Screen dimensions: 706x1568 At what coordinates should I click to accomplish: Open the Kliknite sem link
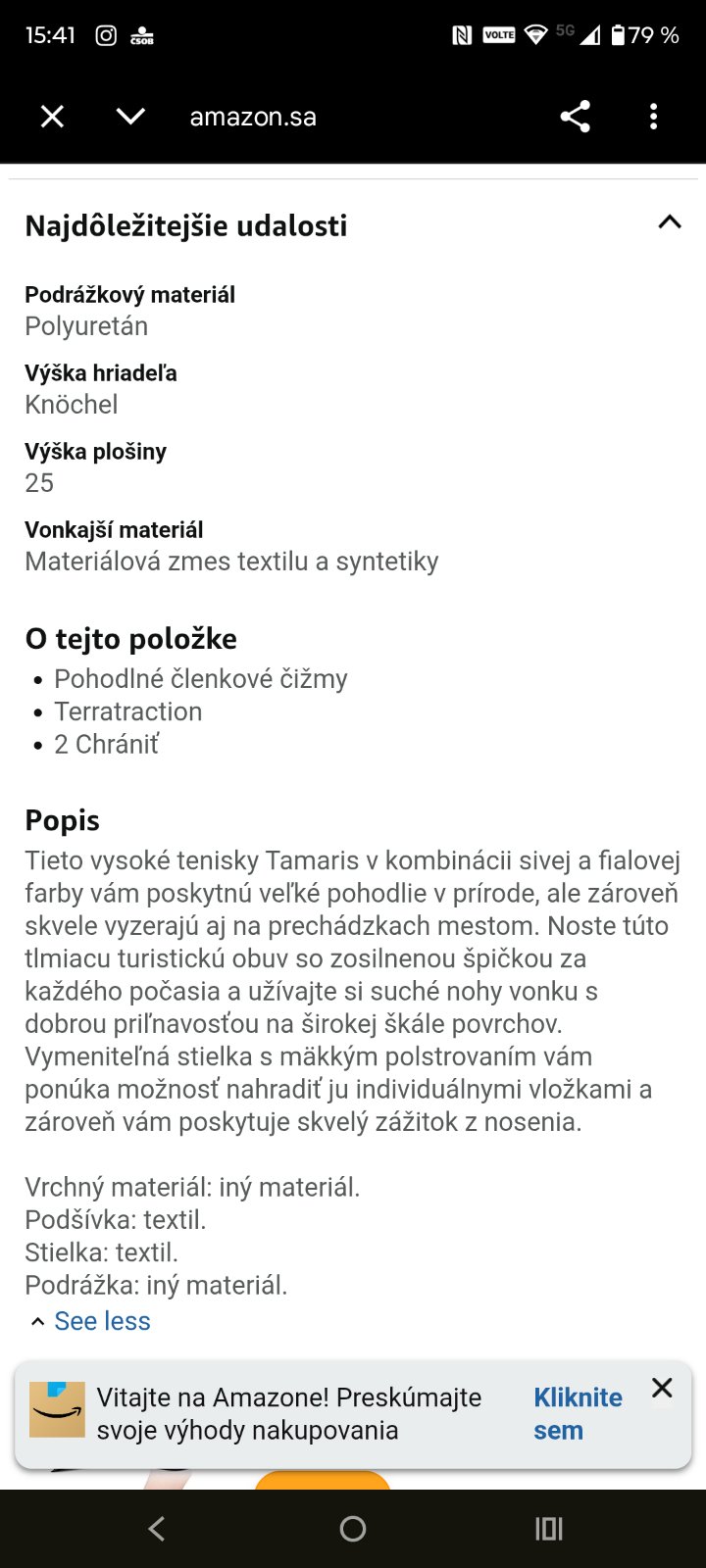[577, 1413]
